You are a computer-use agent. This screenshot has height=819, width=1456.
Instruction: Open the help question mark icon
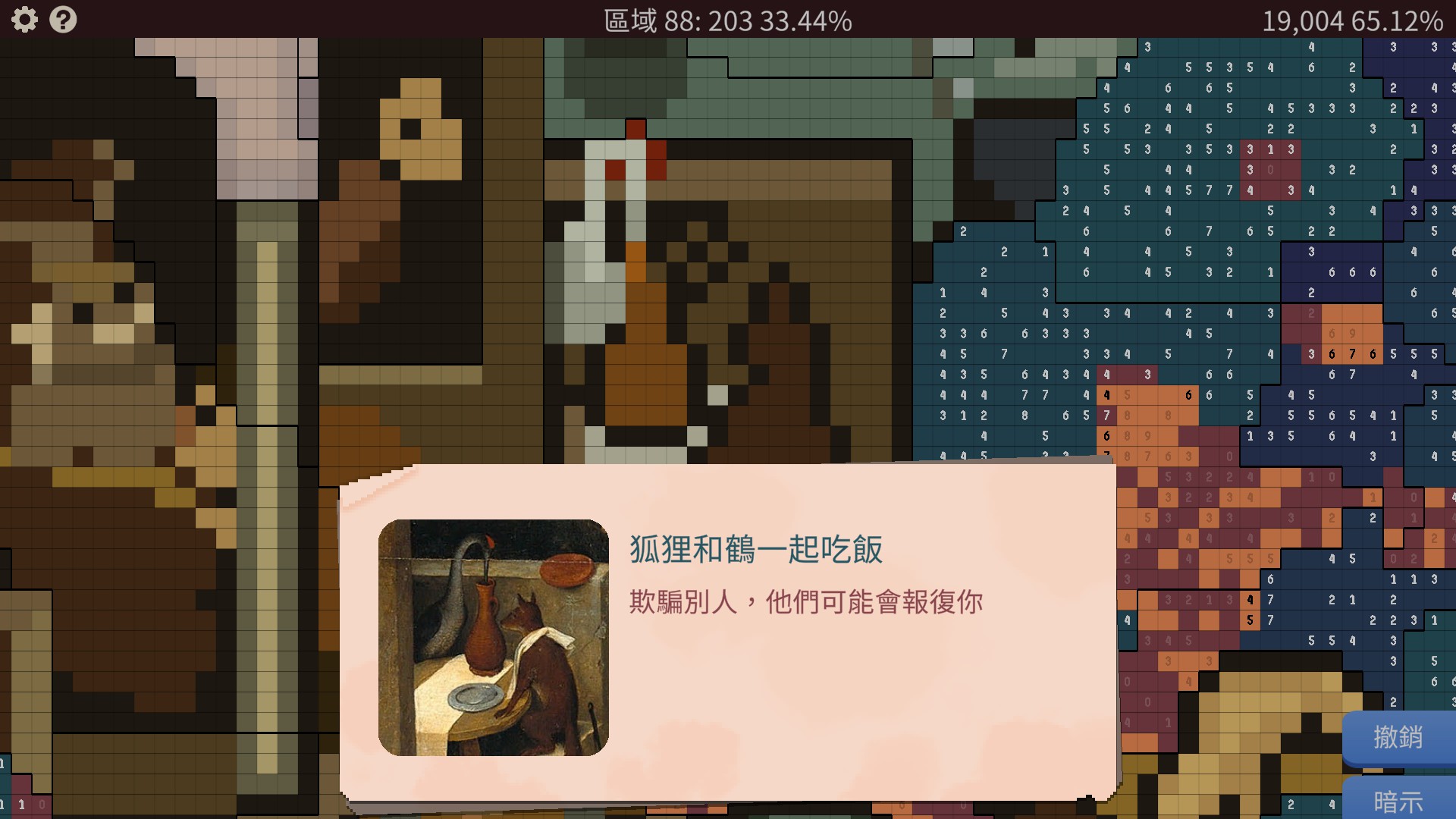coord(63,20)
